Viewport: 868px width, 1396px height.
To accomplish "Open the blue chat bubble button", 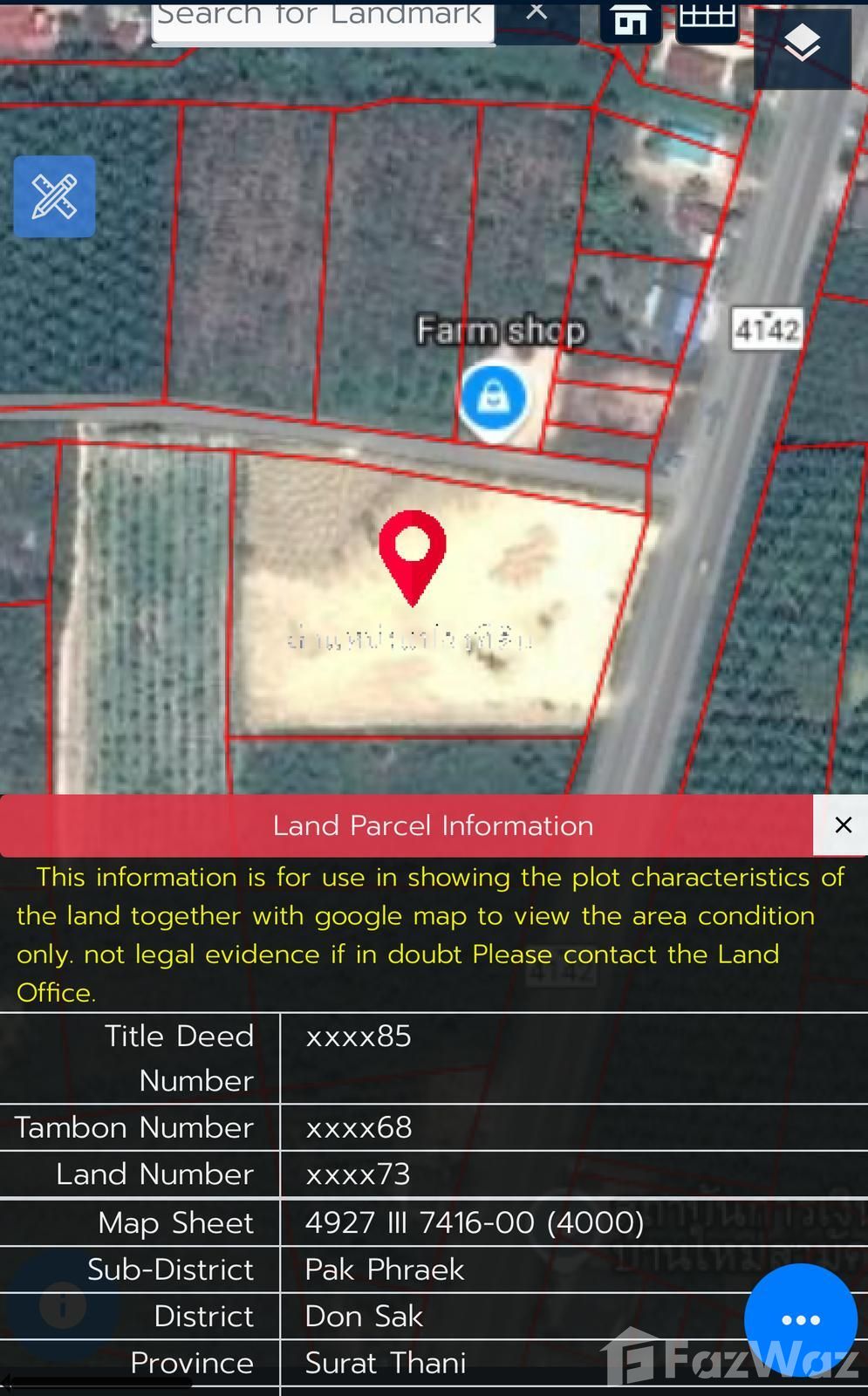I will coord(800,1319).
